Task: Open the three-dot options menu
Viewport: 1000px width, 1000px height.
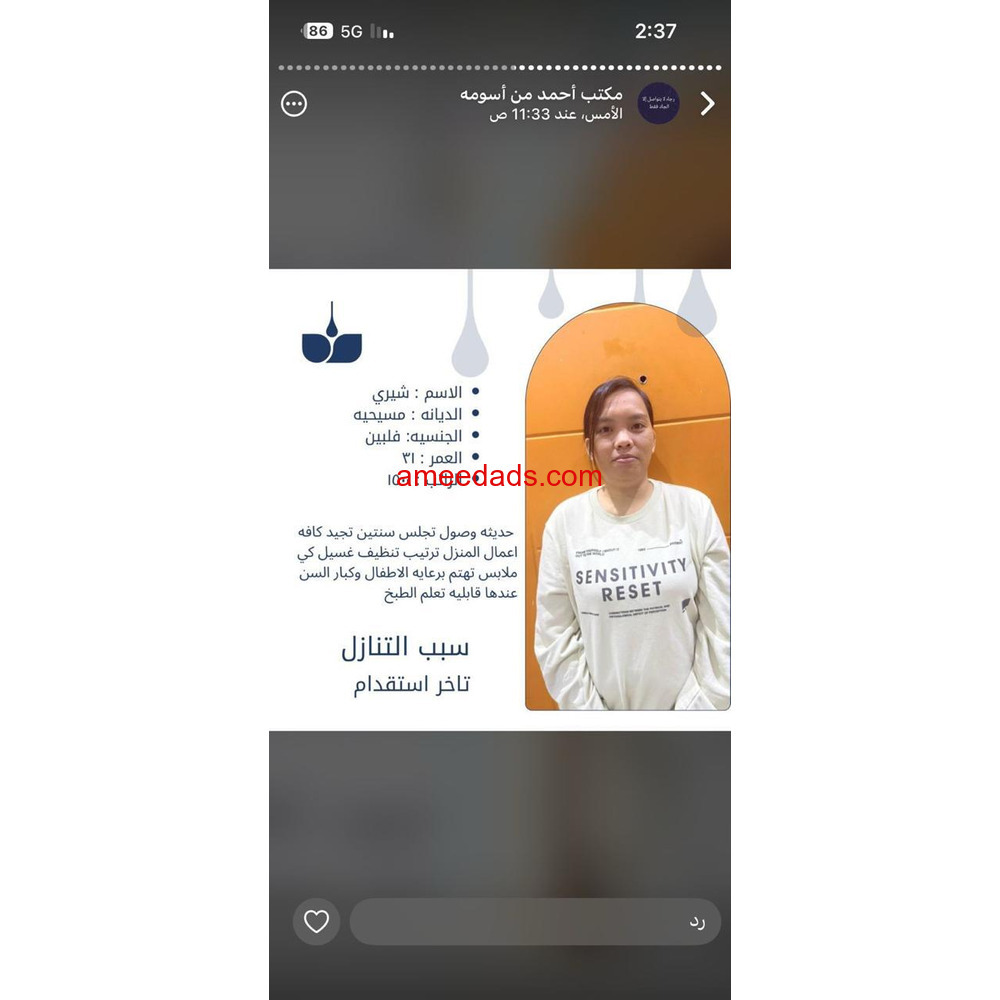Action: 294,104
